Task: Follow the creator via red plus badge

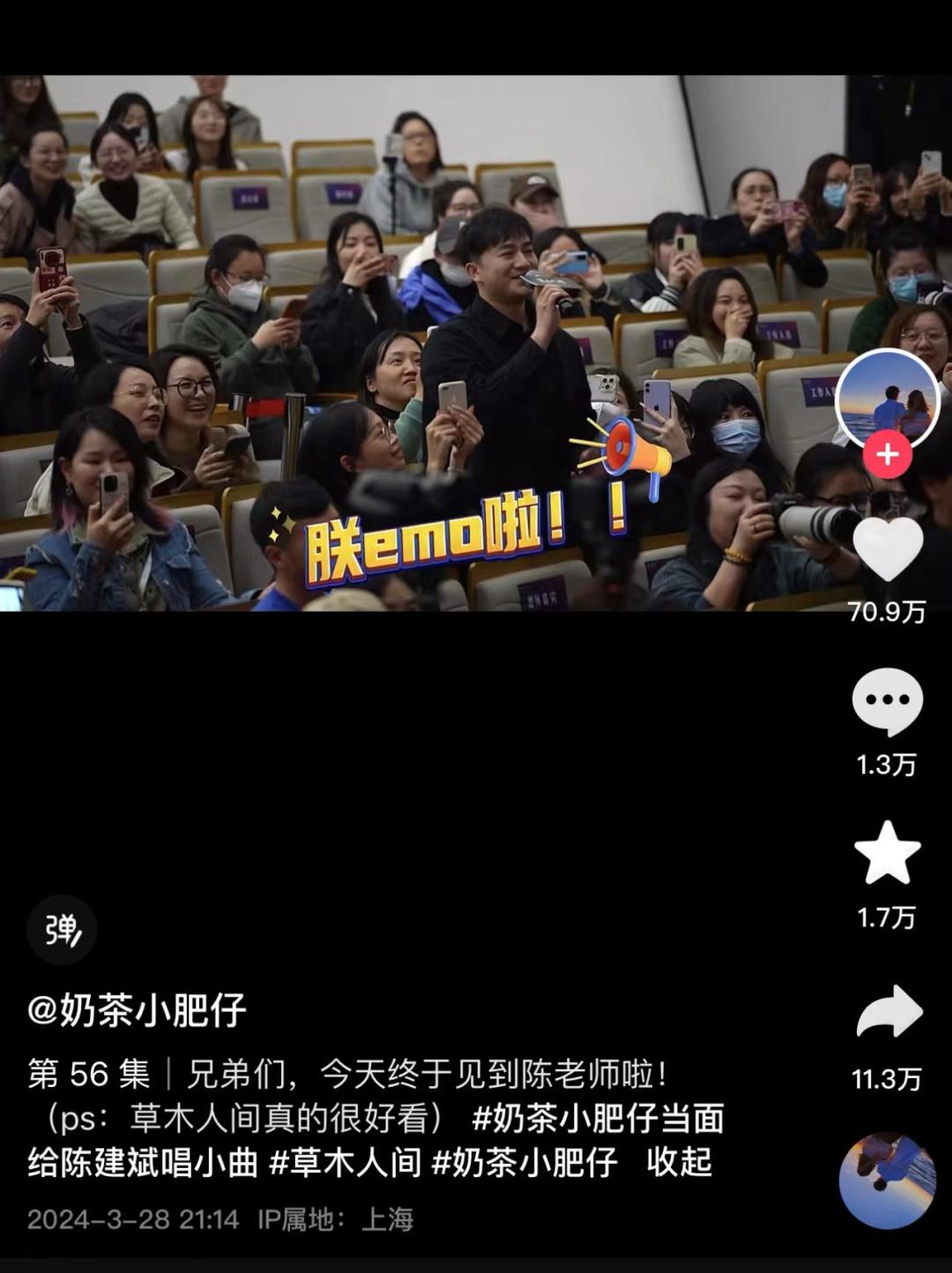Action: 887,455
